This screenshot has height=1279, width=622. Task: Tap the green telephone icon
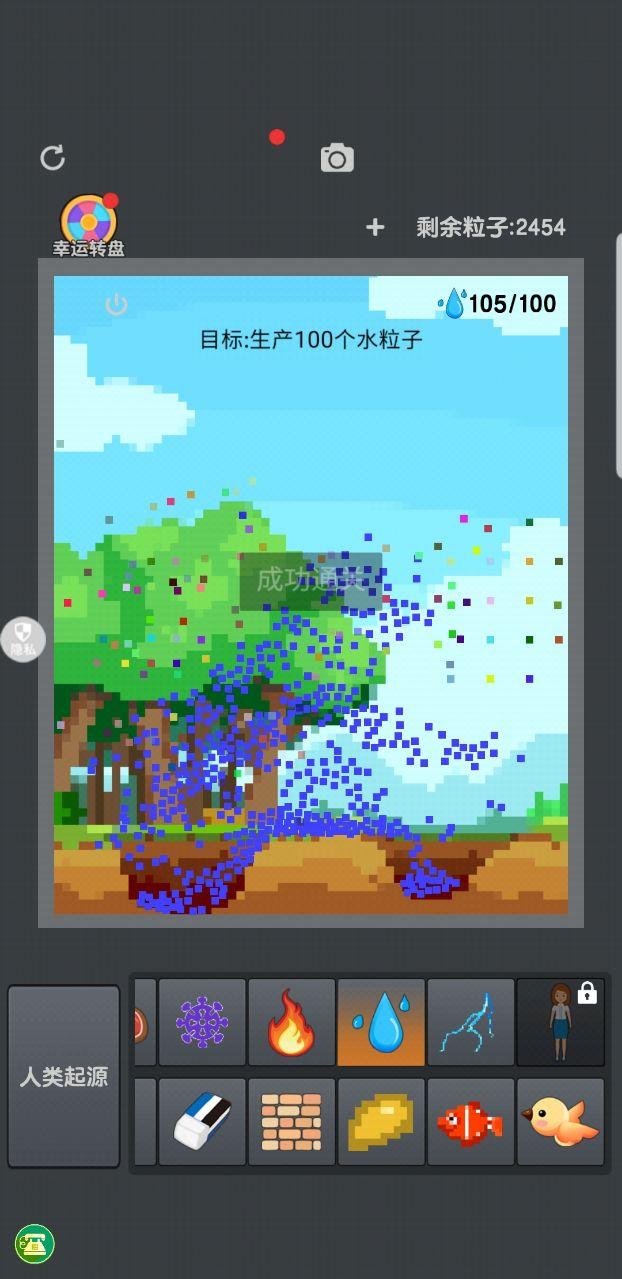[x=35, y=1244]
